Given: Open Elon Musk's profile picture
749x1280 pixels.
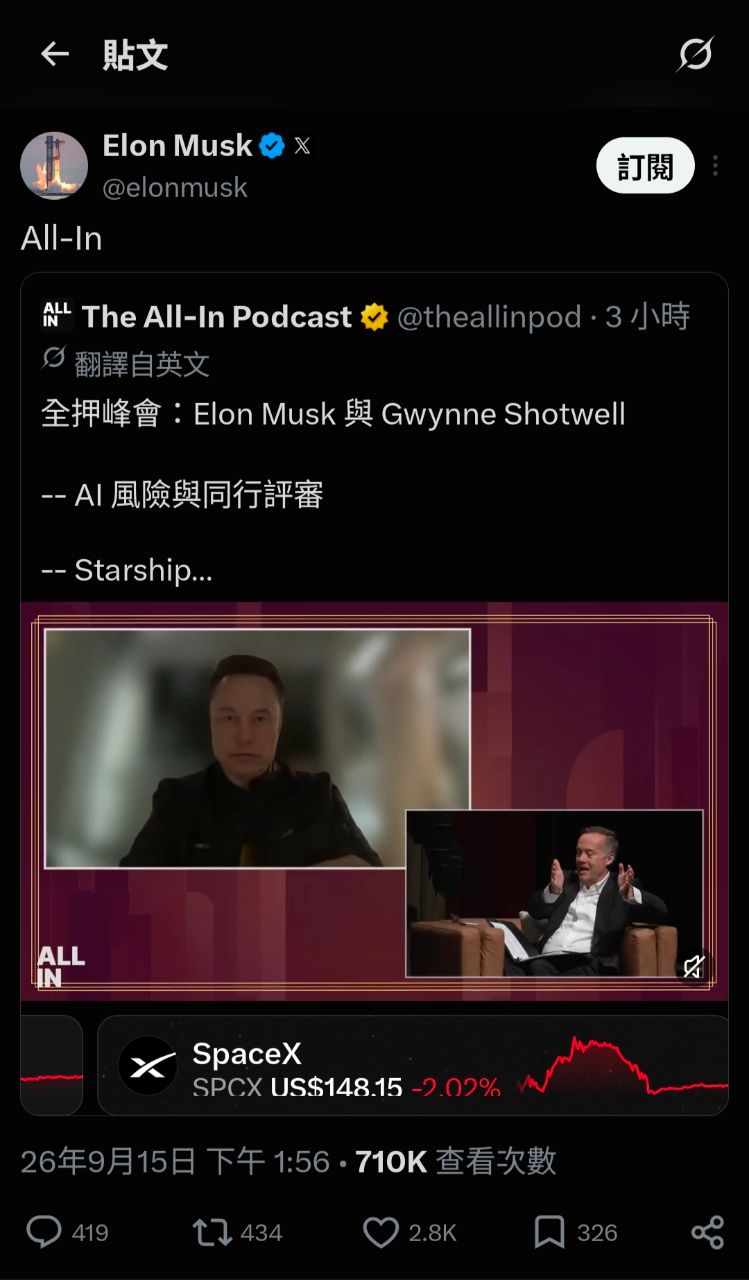Looking at the screenshot, I should (x=54, y=166).
